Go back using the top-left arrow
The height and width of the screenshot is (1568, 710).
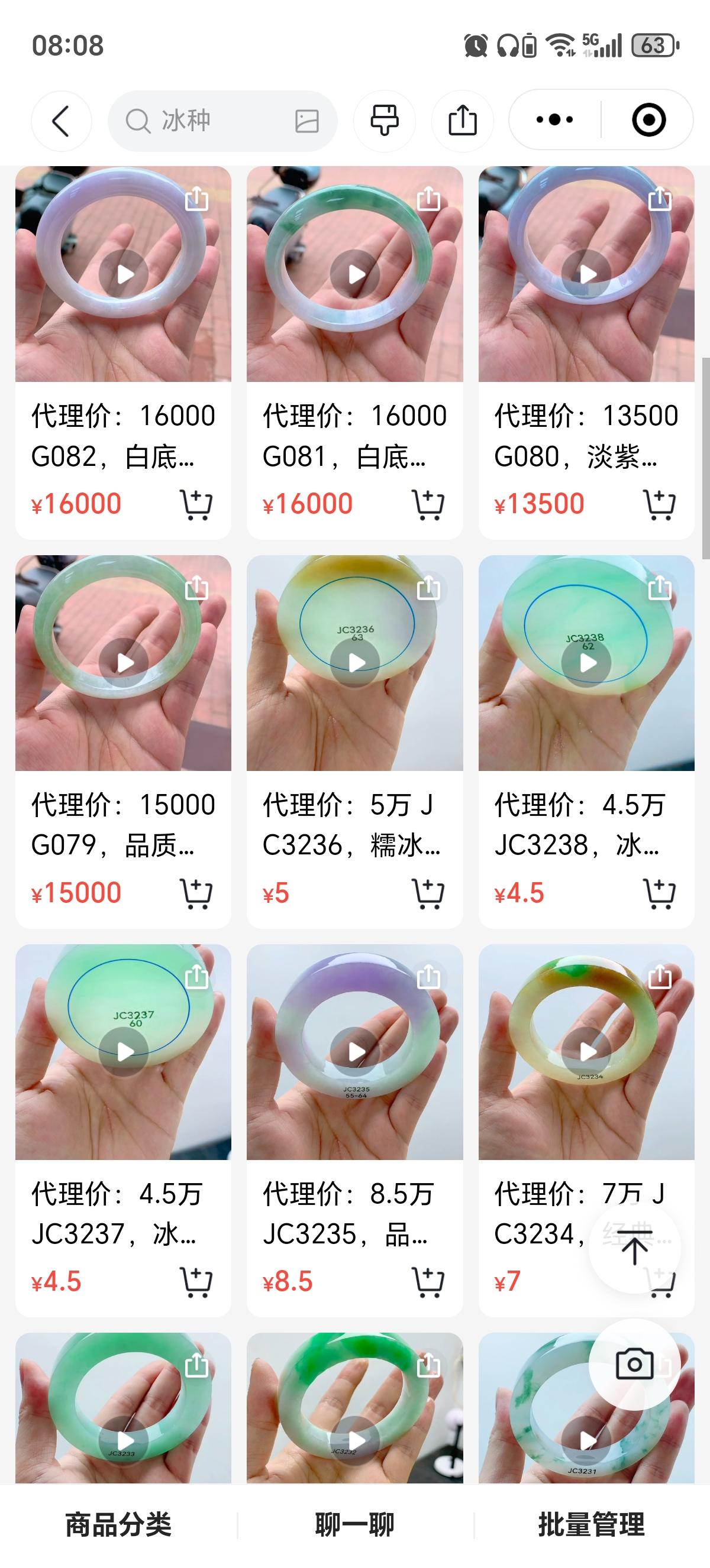[61, 121]
